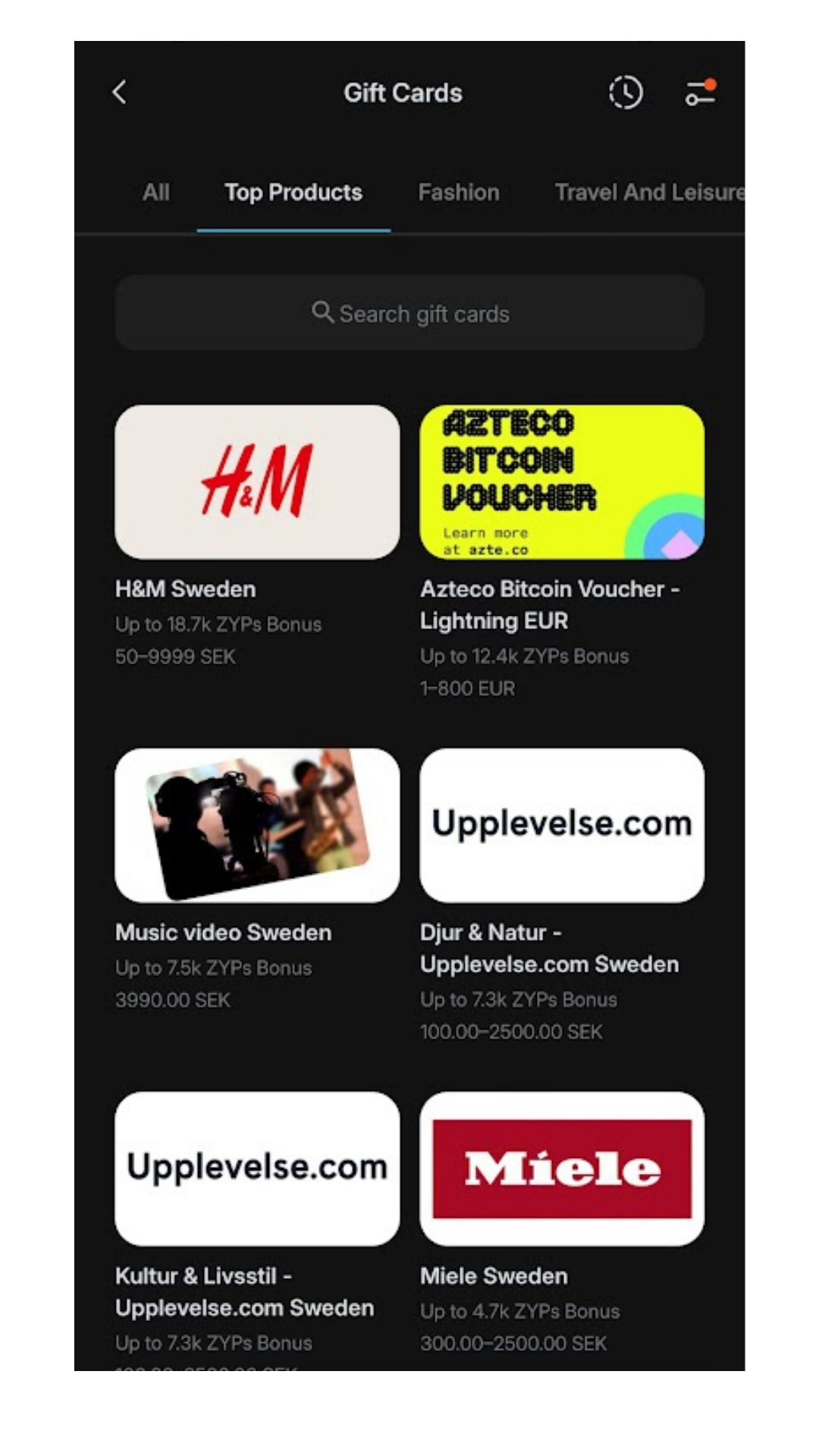This screenshot has height=1456, width=819.
Task: Switch to the Fashion tab
Action: click(459, 193)
